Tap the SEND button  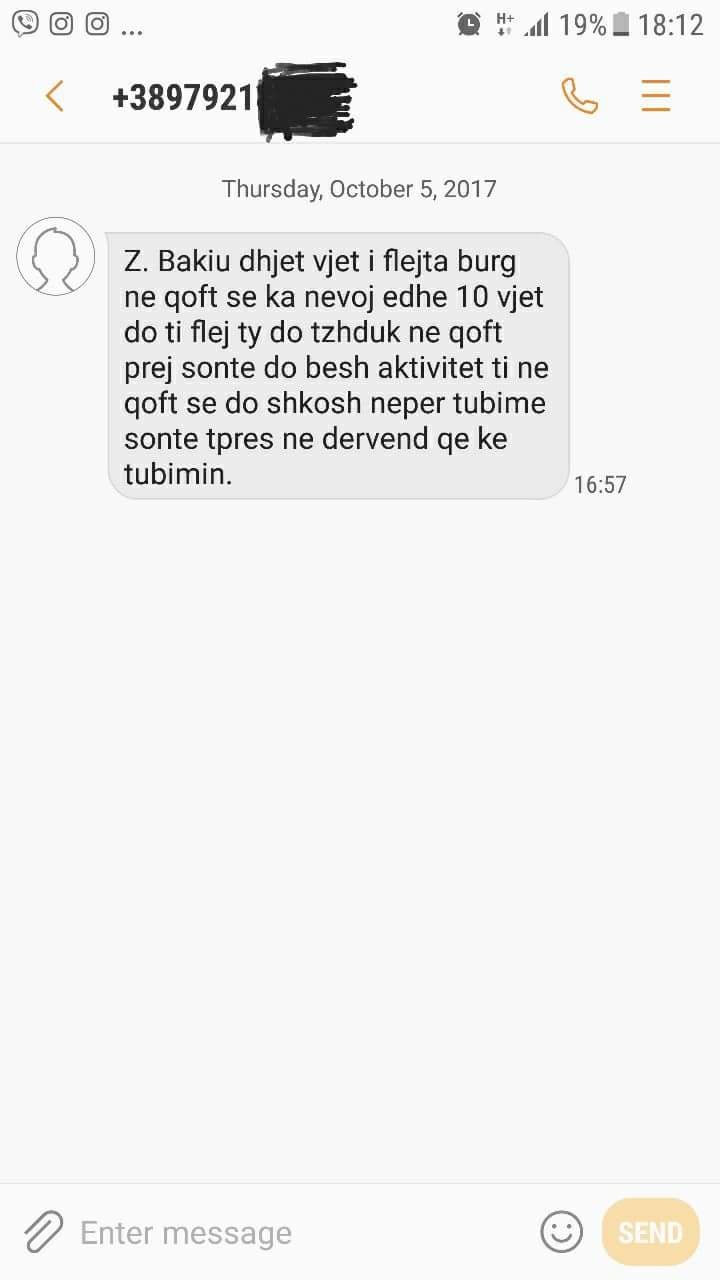point(650,1232)
